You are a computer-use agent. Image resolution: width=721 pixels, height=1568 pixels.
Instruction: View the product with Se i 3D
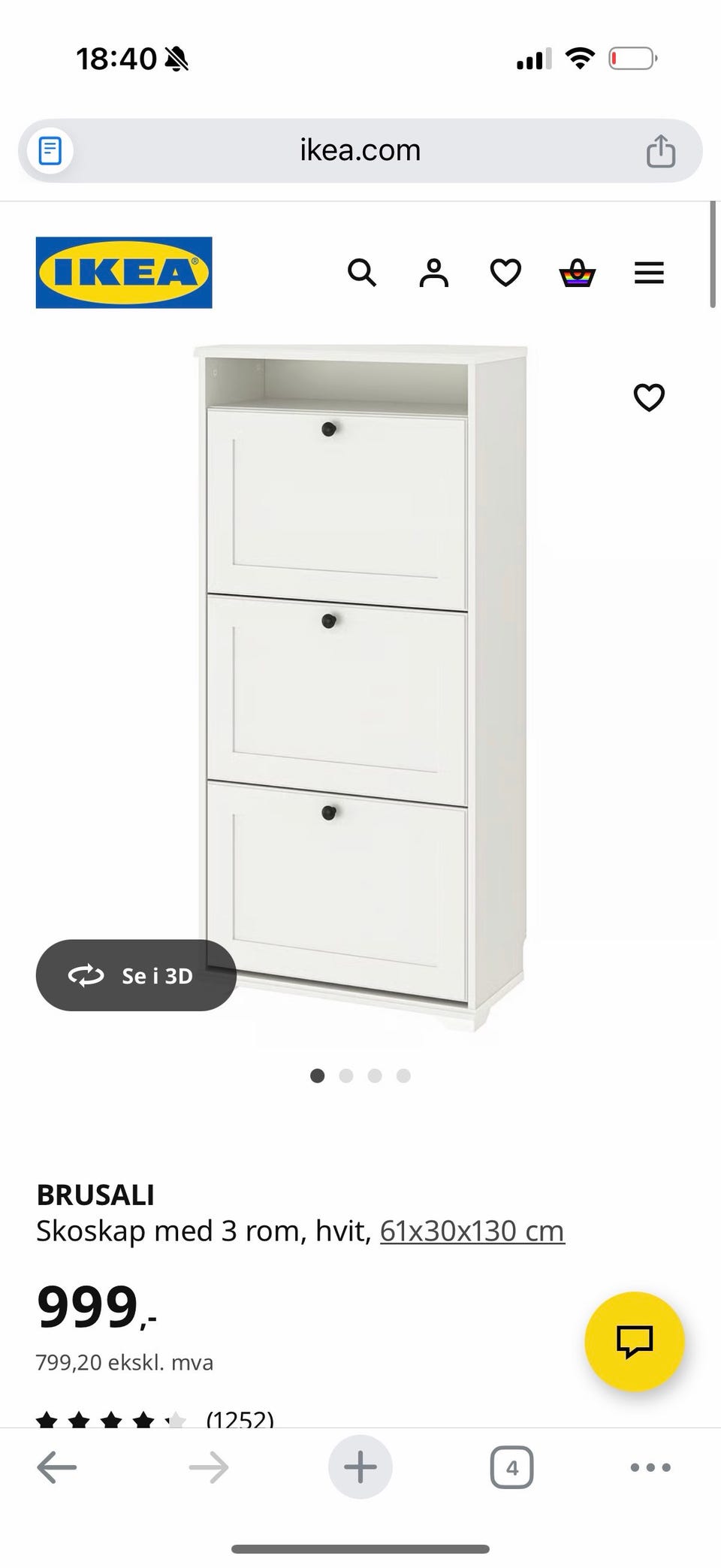point(136,975)
